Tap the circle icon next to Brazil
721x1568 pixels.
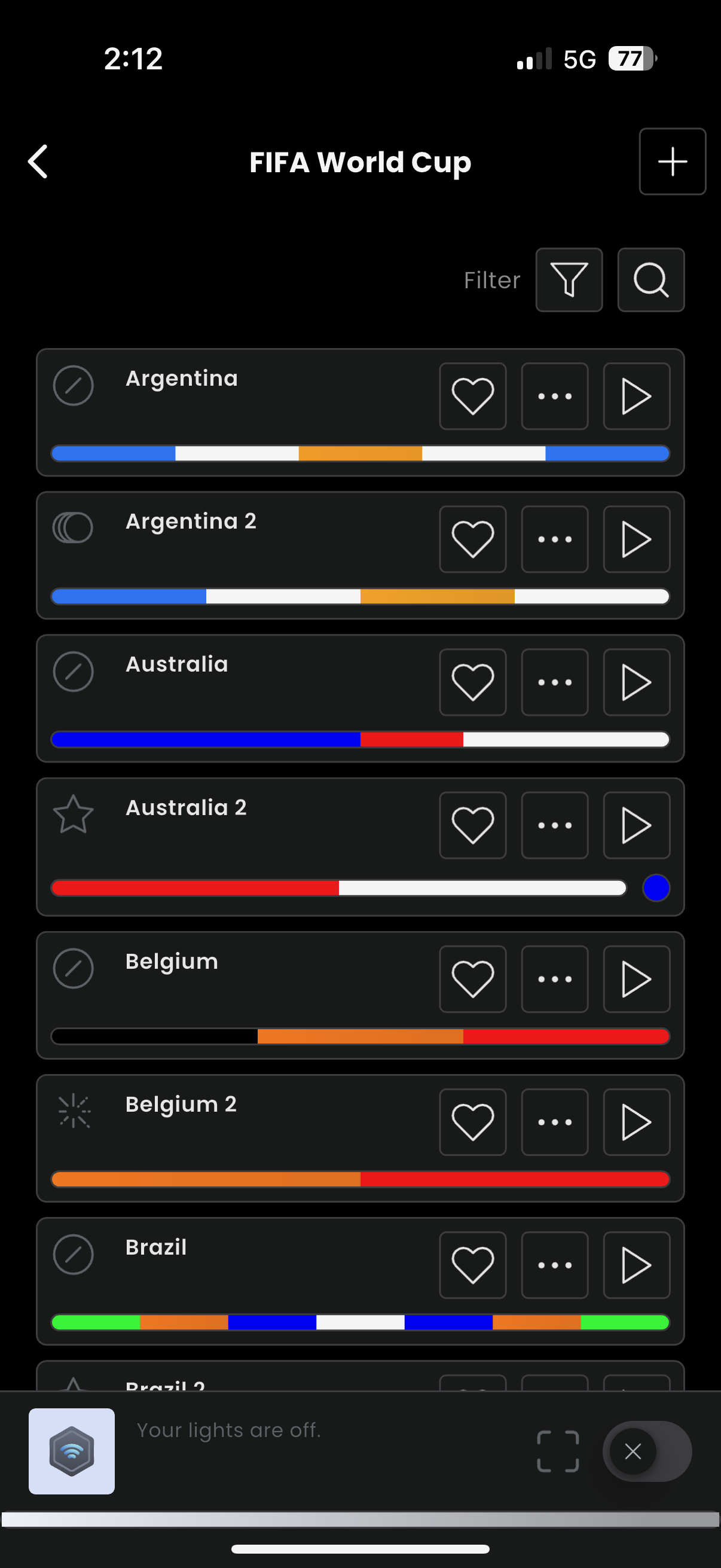click(x=73, y=1254)
